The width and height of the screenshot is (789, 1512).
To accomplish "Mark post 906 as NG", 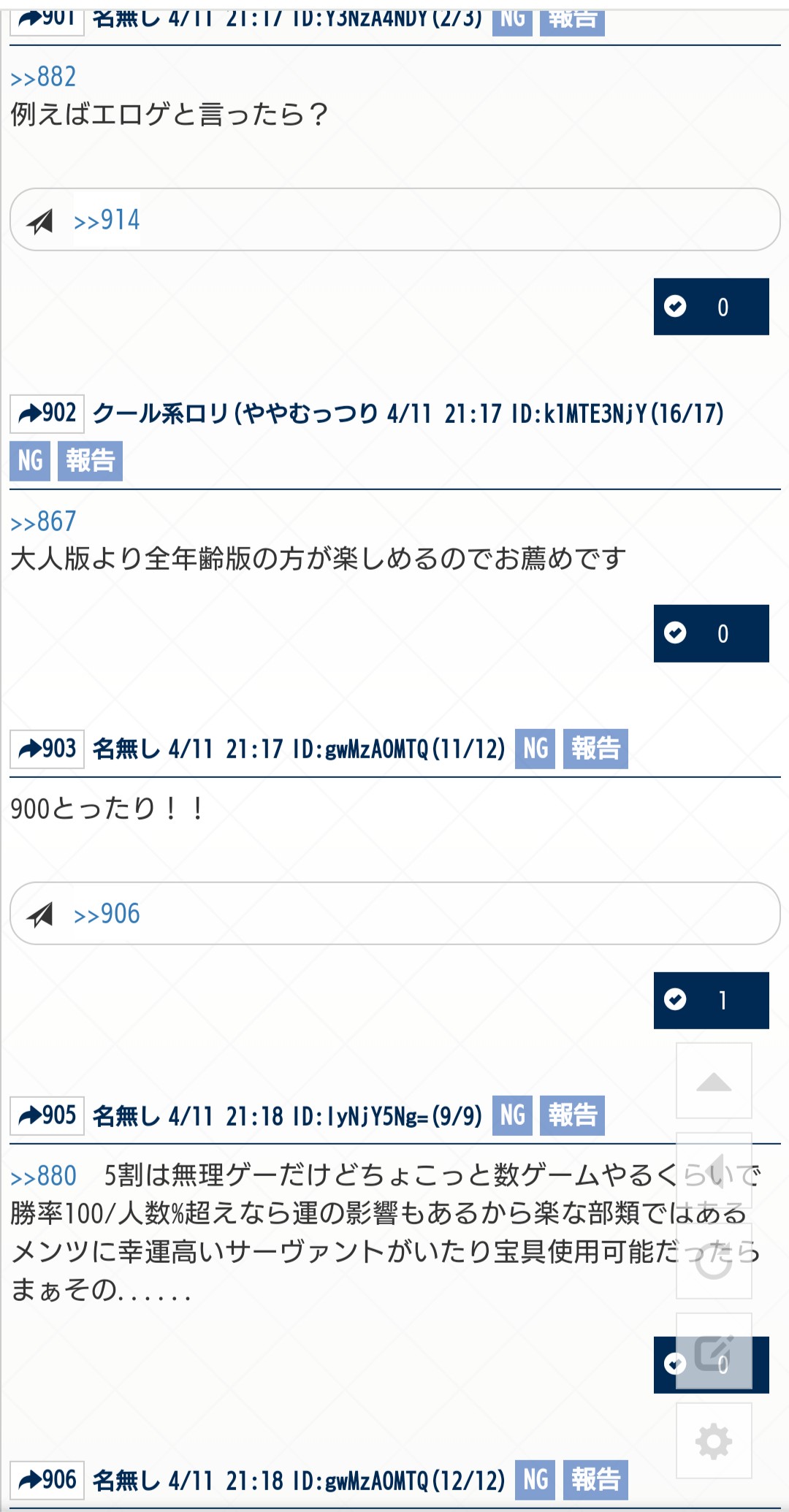I will (x=535, y=1480).
